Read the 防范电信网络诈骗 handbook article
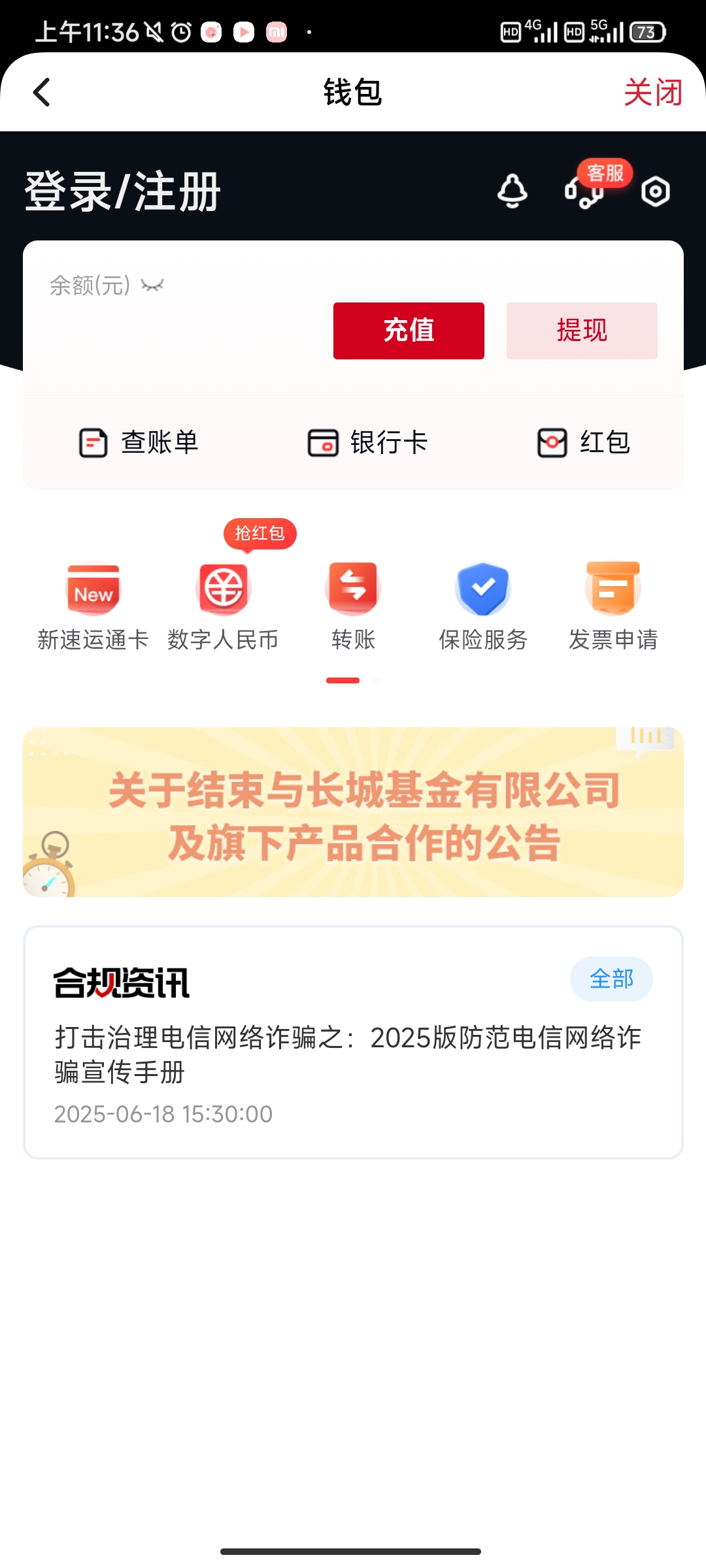The height and width of the screenshot is (1568, 706). pyautogui.click(x=348, y=1054)
